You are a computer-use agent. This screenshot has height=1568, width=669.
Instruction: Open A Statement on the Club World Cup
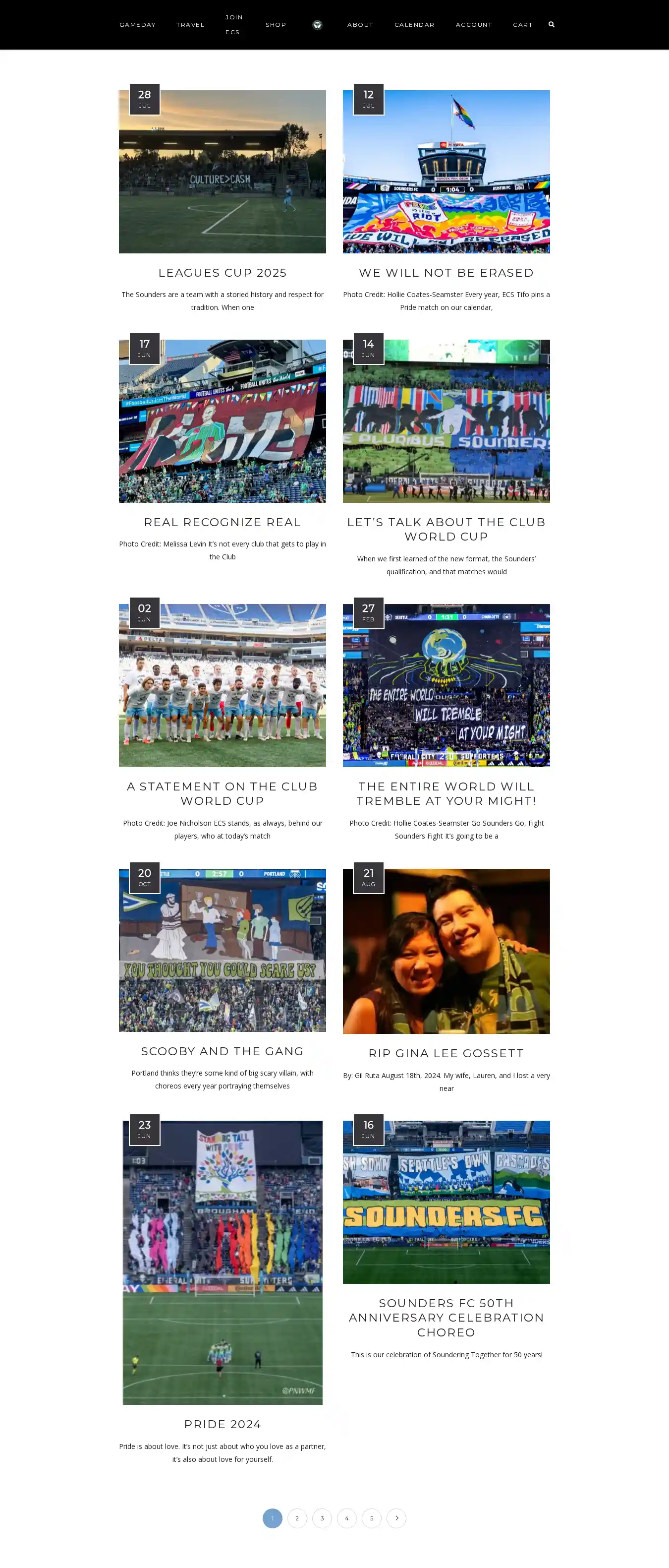coord(222,793)
